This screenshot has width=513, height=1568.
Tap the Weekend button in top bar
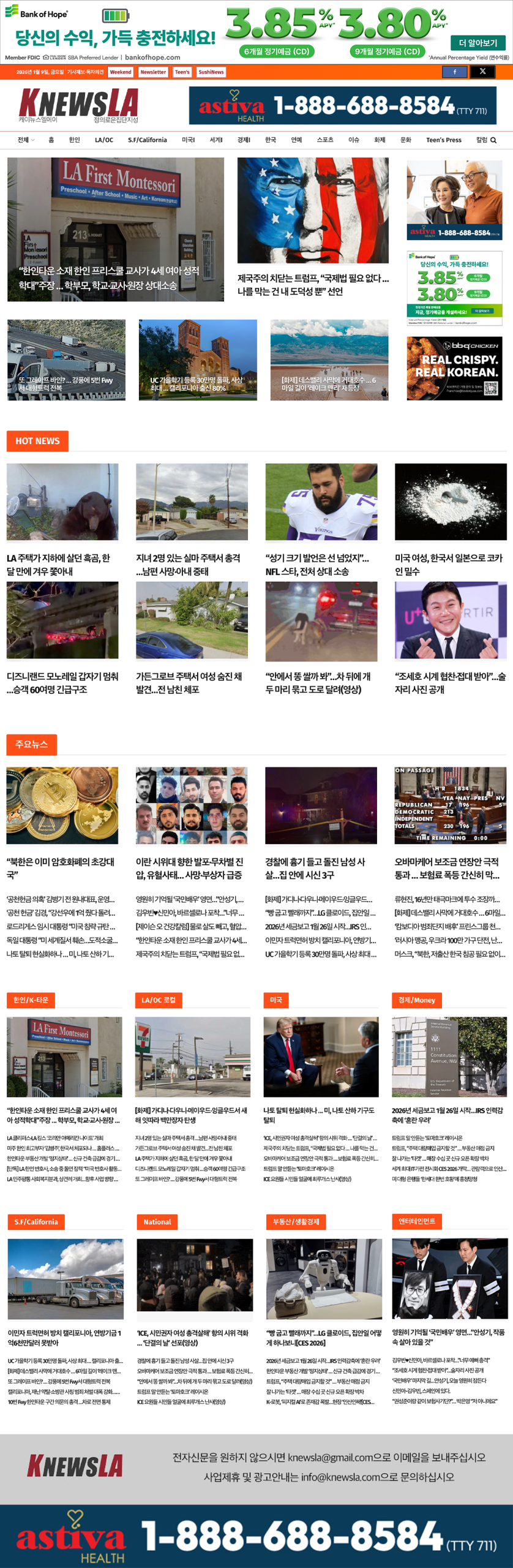tap(121, 72)
